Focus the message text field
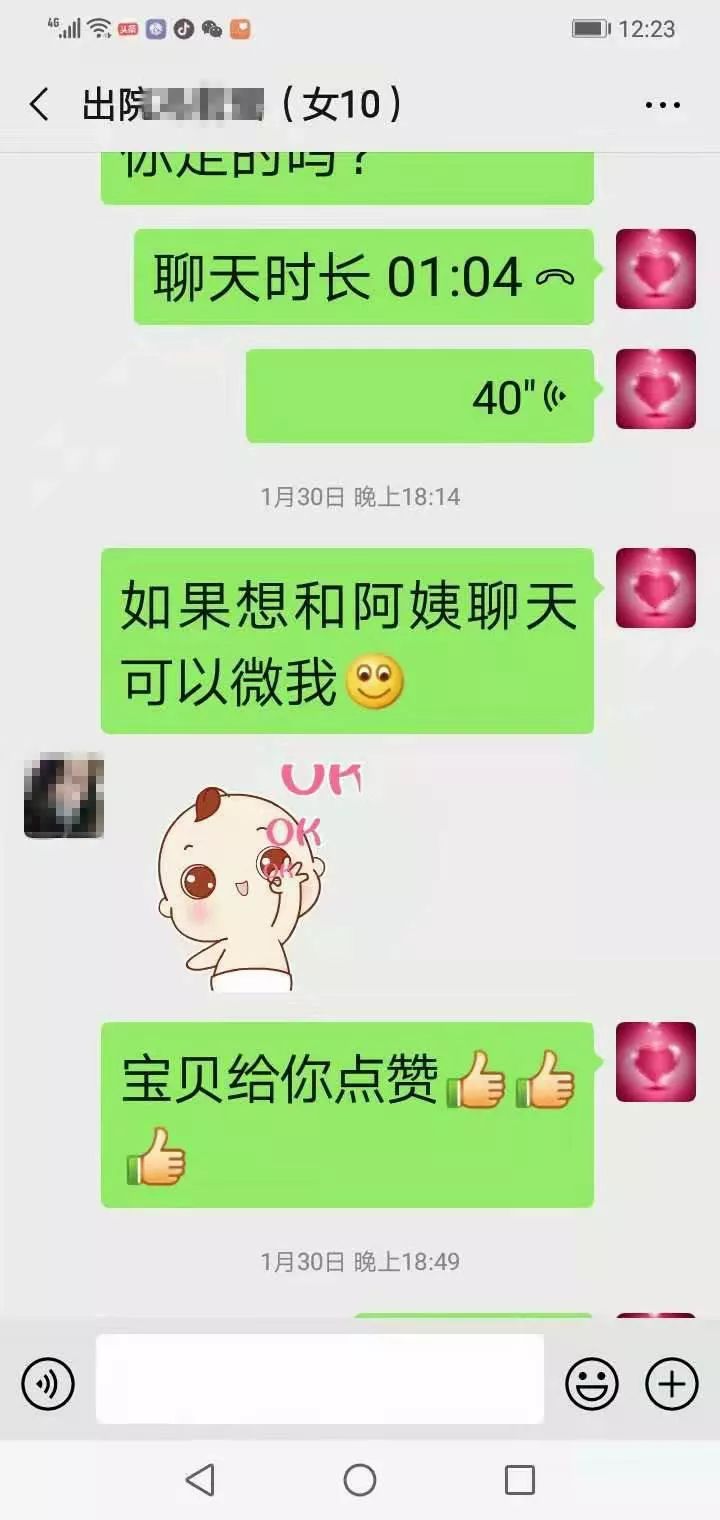Screen dimensions: 720x1520 [x=320, y=1379]
